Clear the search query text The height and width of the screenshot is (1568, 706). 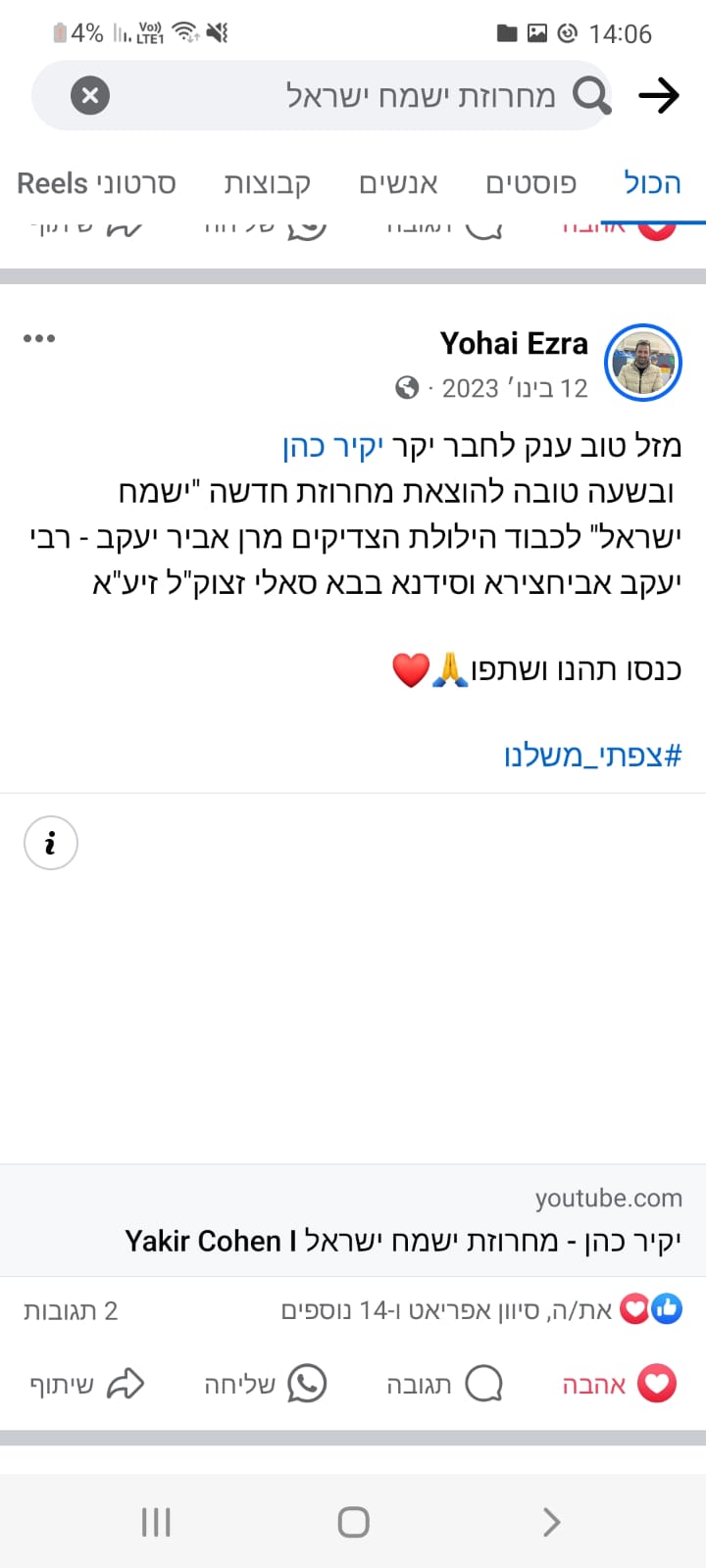coord(90,96)
